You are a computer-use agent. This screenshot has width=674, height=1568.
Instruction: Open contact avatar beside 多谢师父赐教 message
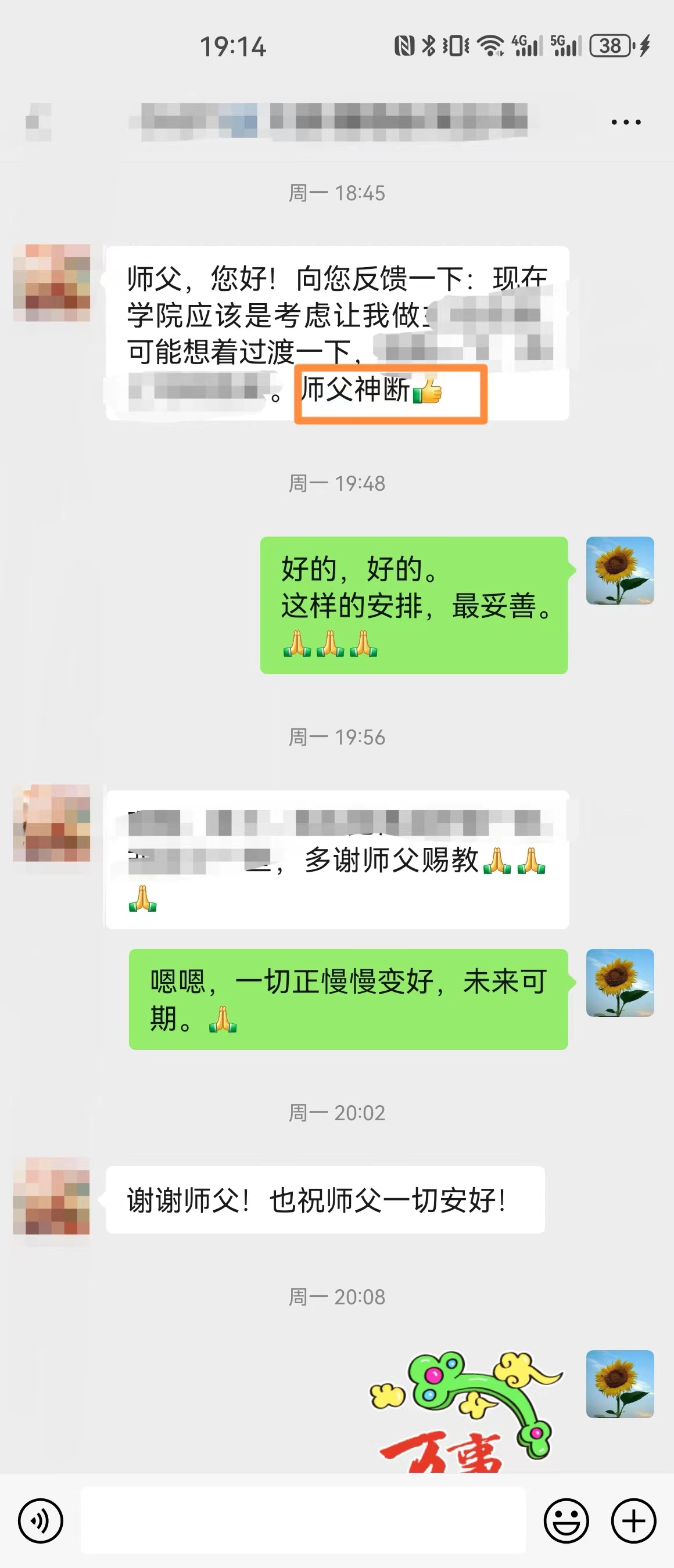click(x=52, y=823)
